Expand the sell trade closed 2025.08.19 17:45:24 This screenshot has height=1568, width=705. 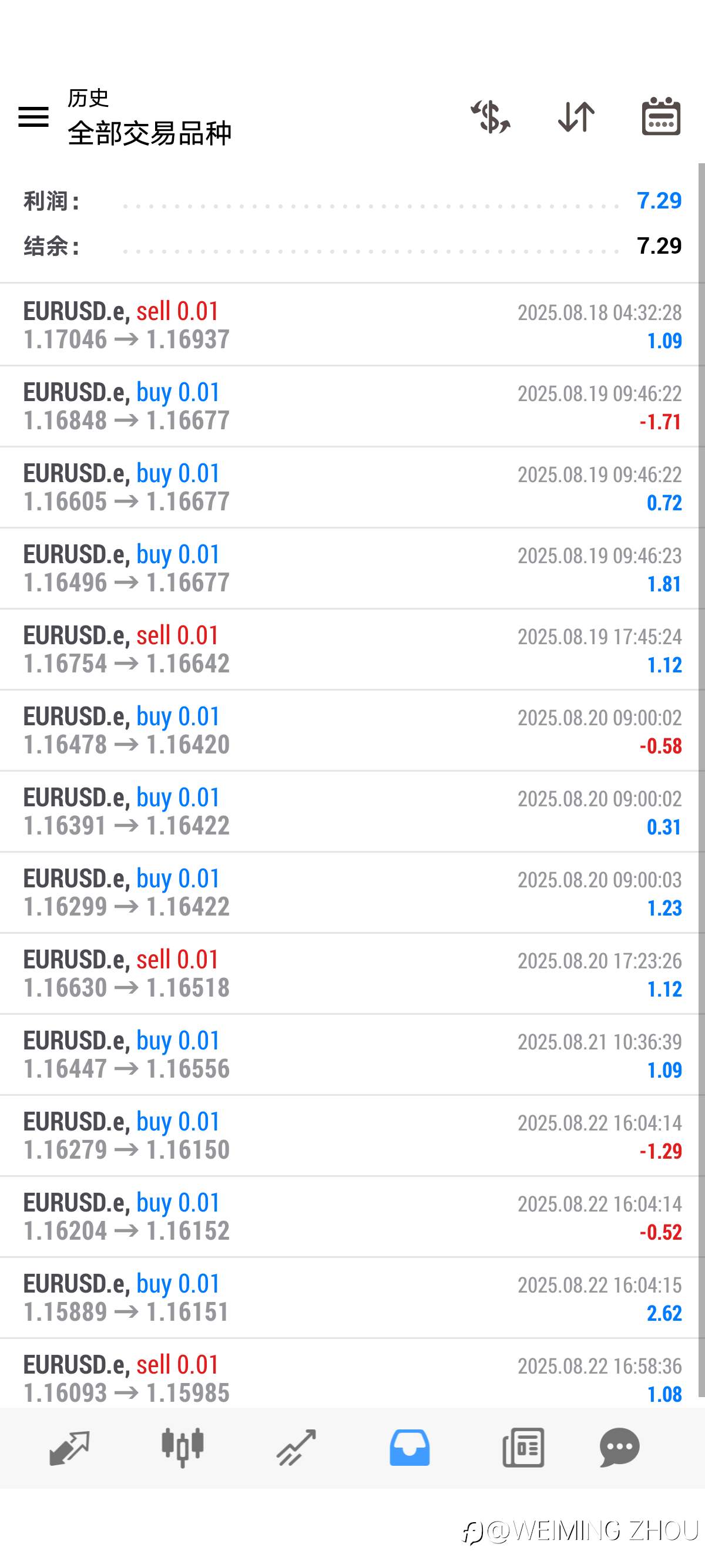click(349, 649)
